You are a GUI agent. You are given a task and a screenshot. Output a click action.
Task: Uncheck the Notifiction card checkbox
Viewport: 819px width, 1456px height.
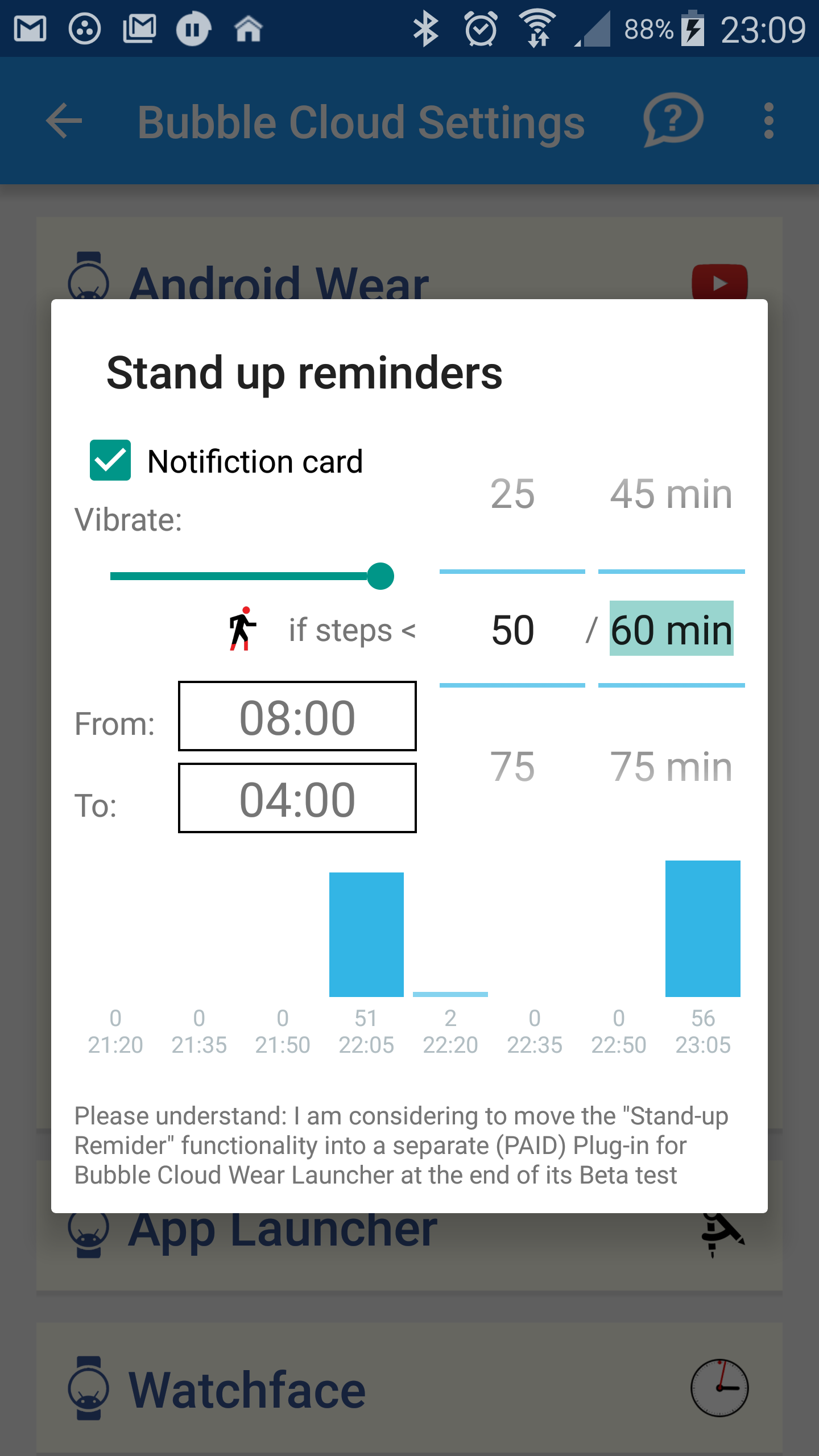[110, 460]
